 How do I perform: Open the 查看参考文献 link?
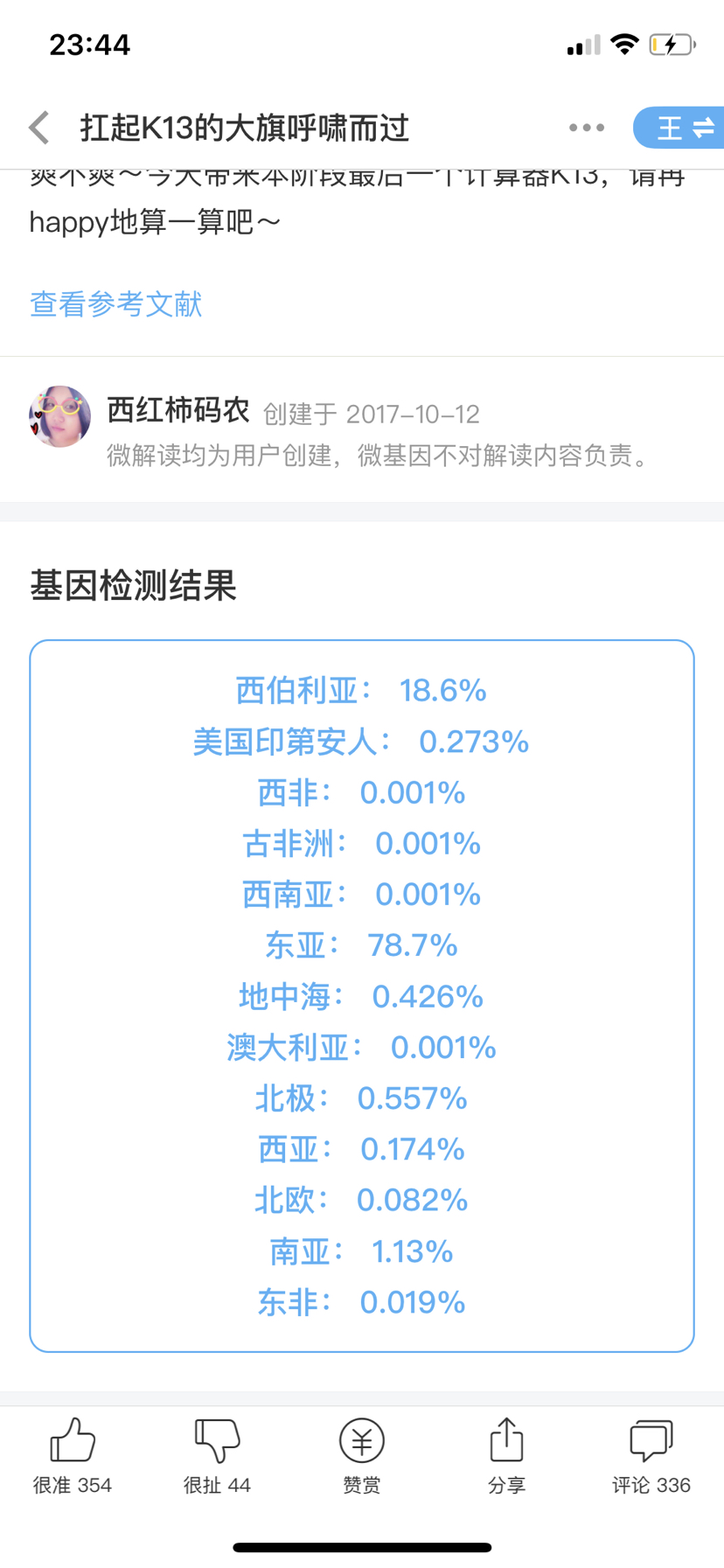[115, 303]
